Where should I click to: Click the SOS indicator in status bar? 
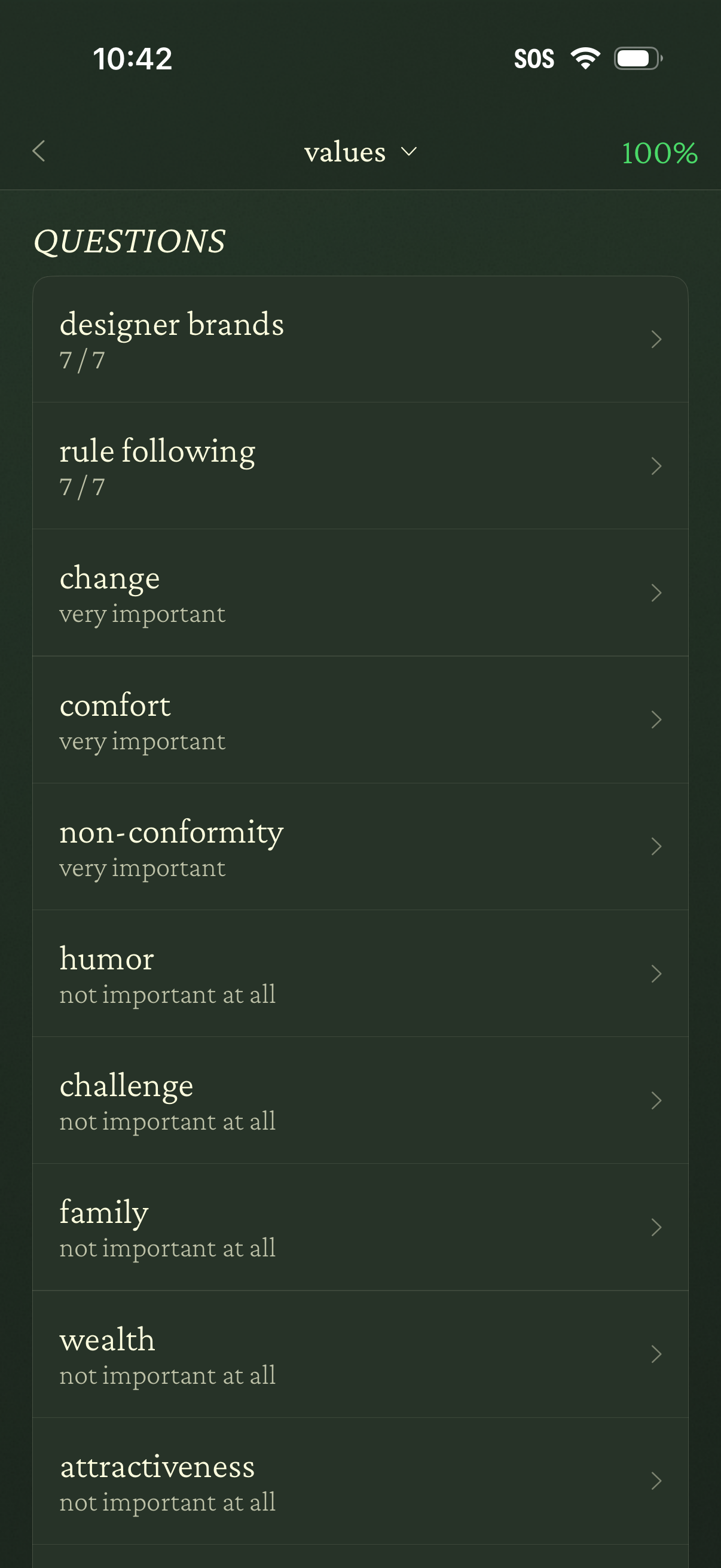[534, 58]
